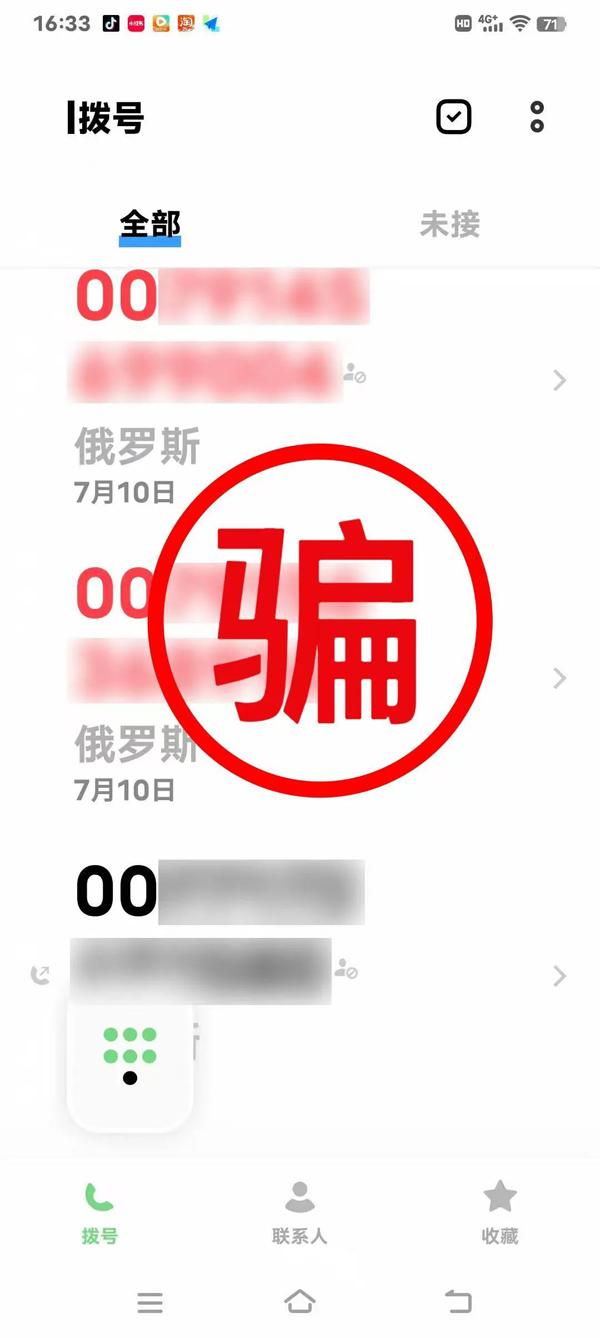View details arrow for the black-number call

point(559,975)
